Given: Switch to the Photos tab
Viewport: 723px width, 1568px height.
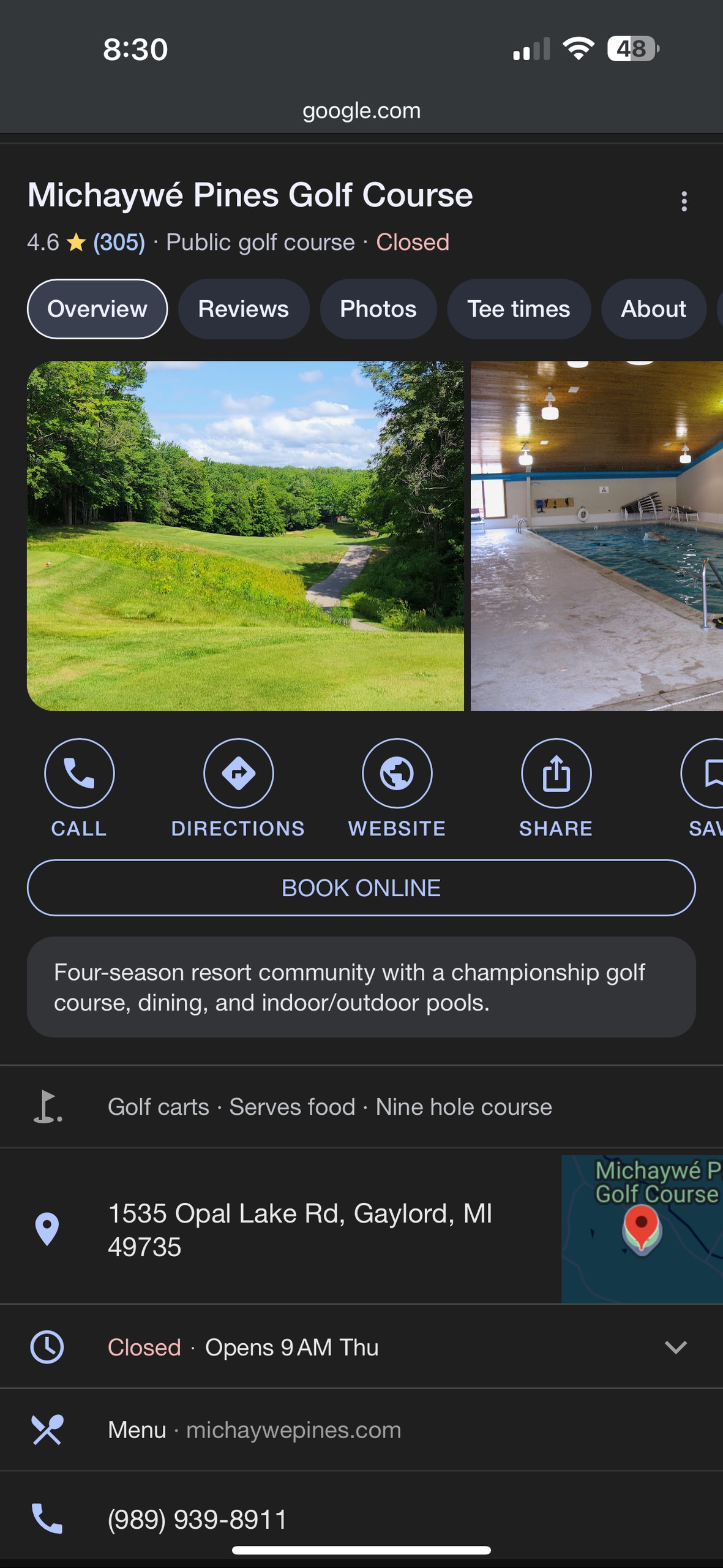Looking at the screenshot, I should 378,309.
